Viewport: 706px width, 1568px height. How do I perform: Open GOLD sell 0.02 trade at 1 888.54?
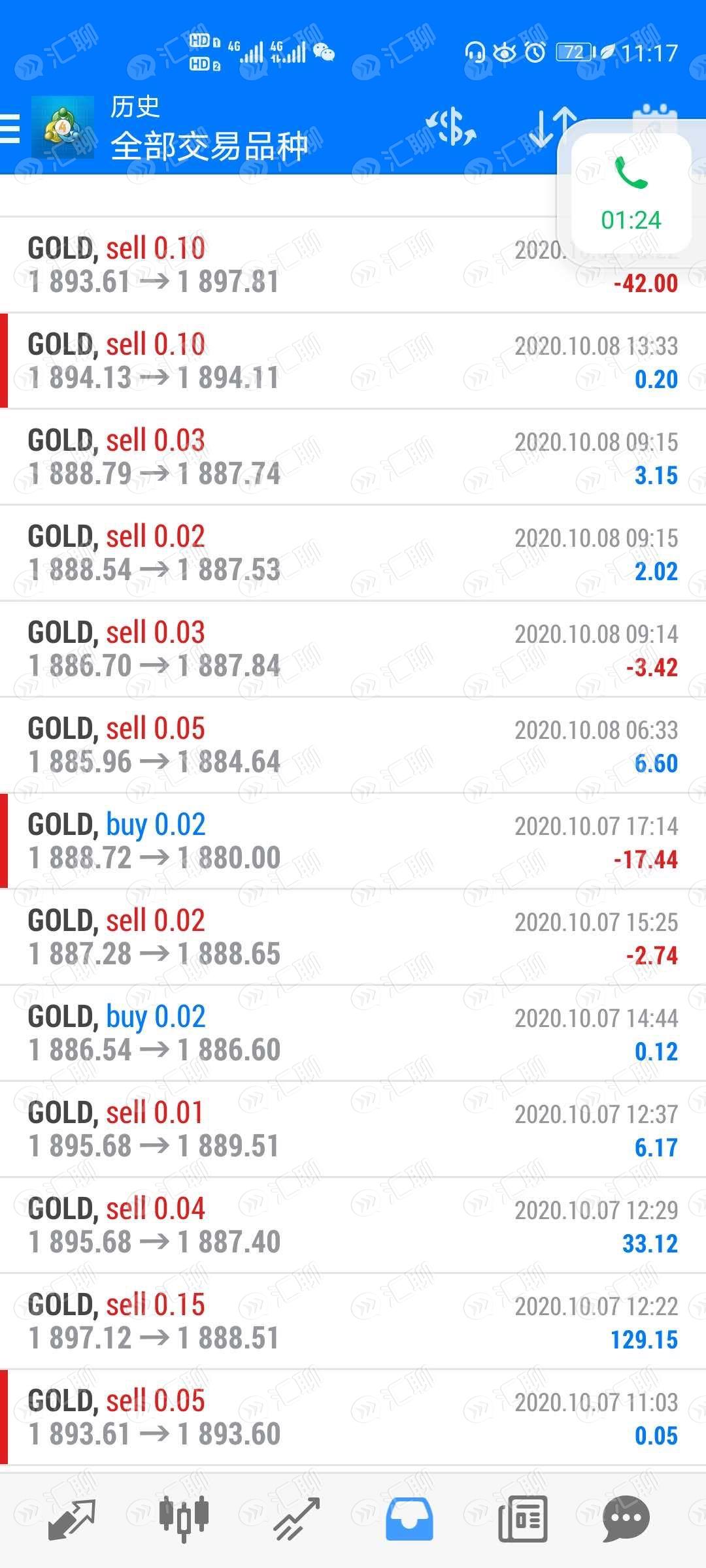[x=353, y=553]
